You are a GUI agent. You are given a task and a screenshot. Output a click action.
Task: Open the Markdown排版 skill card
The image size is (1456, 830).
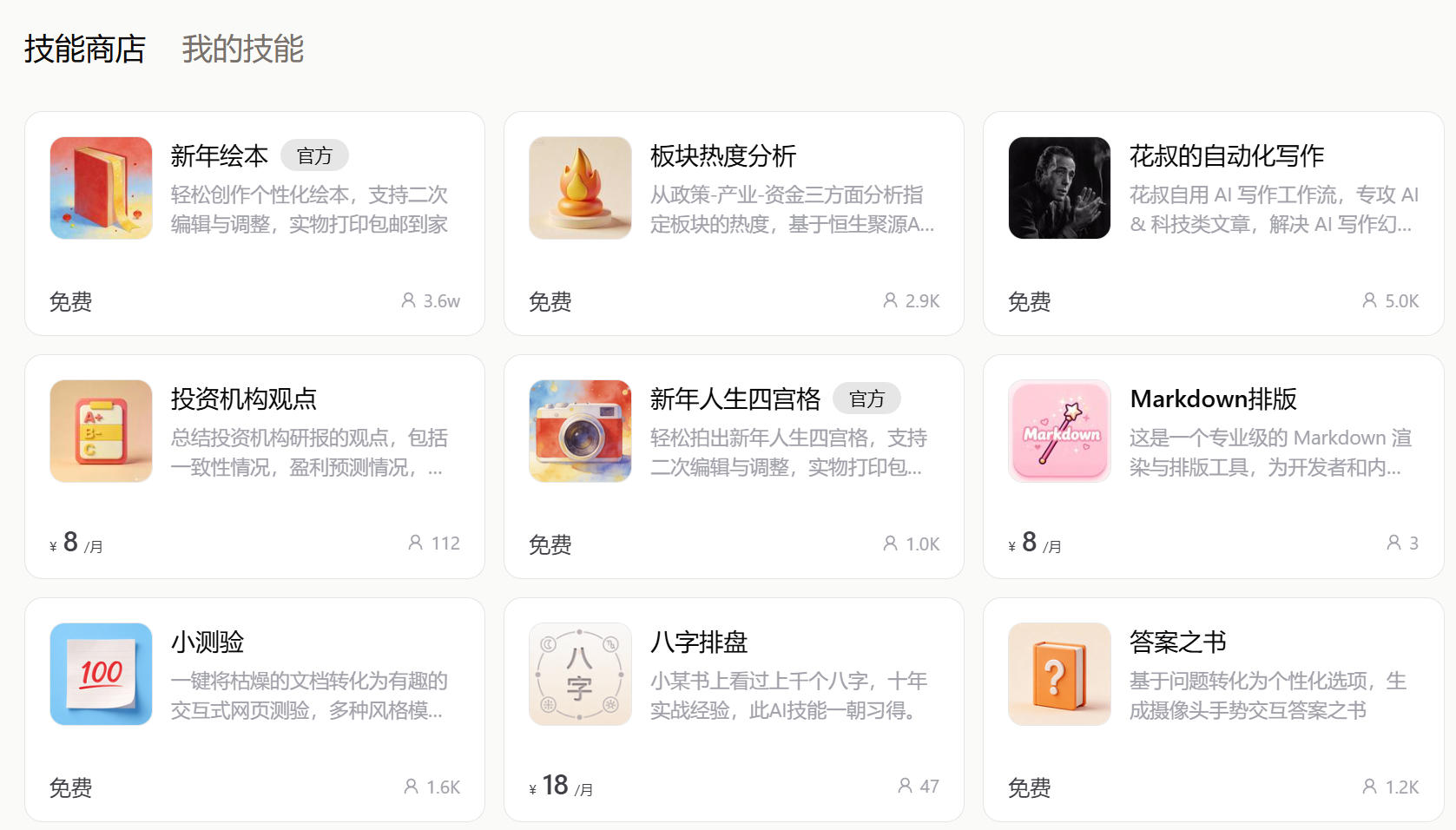tap(1213, 466)
